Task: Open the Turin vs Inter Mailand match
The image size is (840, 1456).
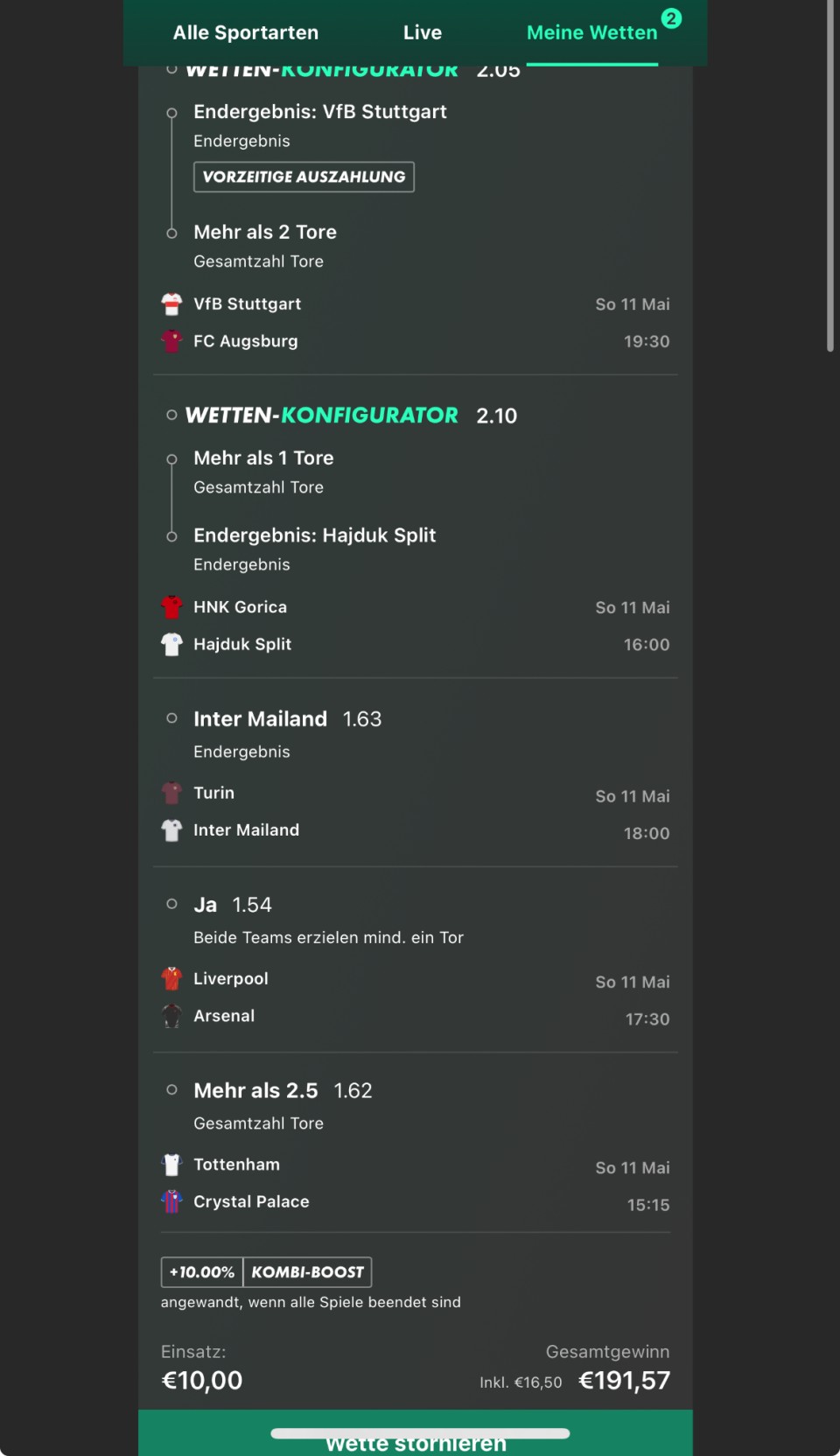Action: pos(416,811)
